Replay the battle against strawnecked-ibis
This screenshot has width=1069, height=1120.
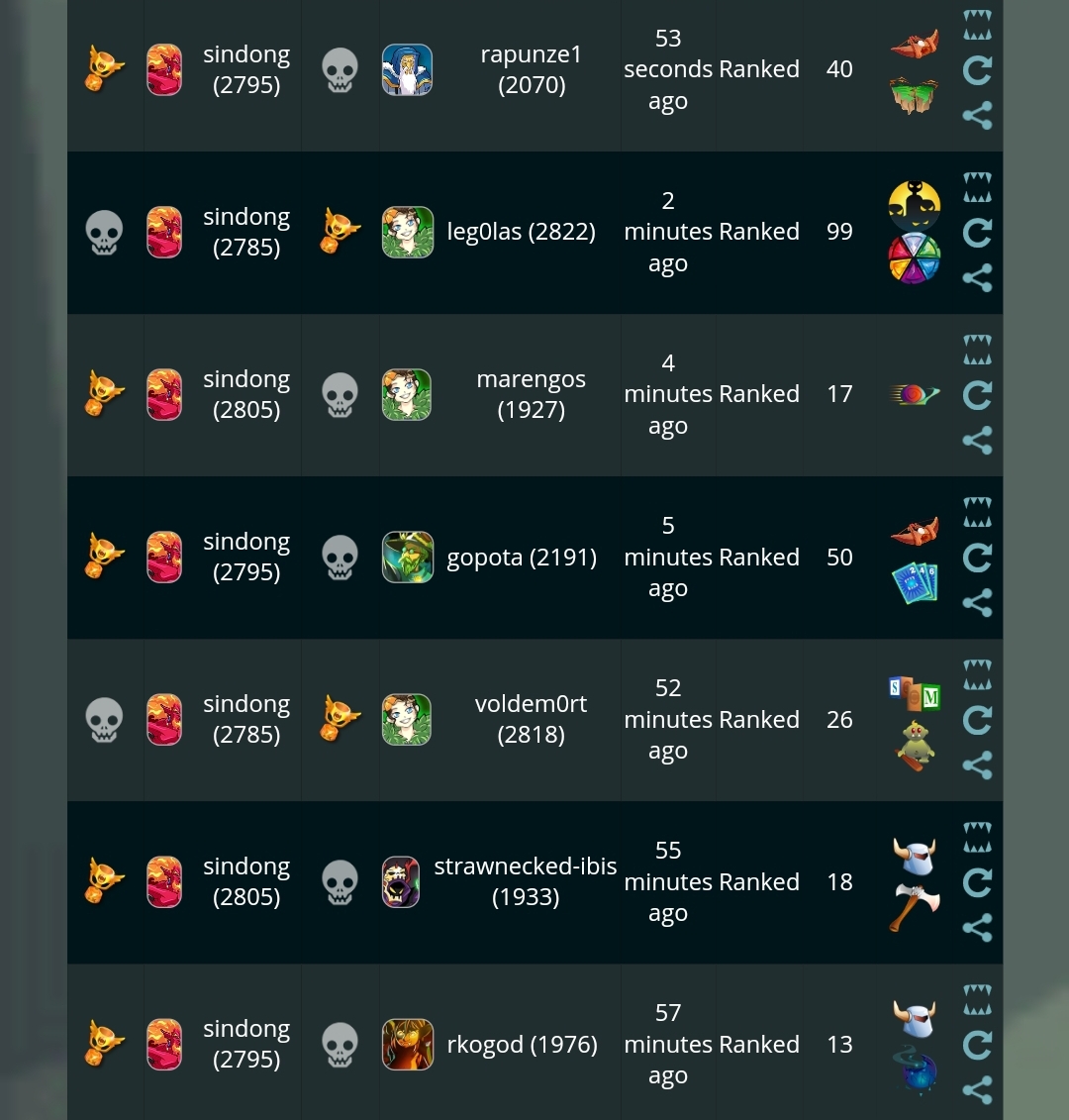977,882
